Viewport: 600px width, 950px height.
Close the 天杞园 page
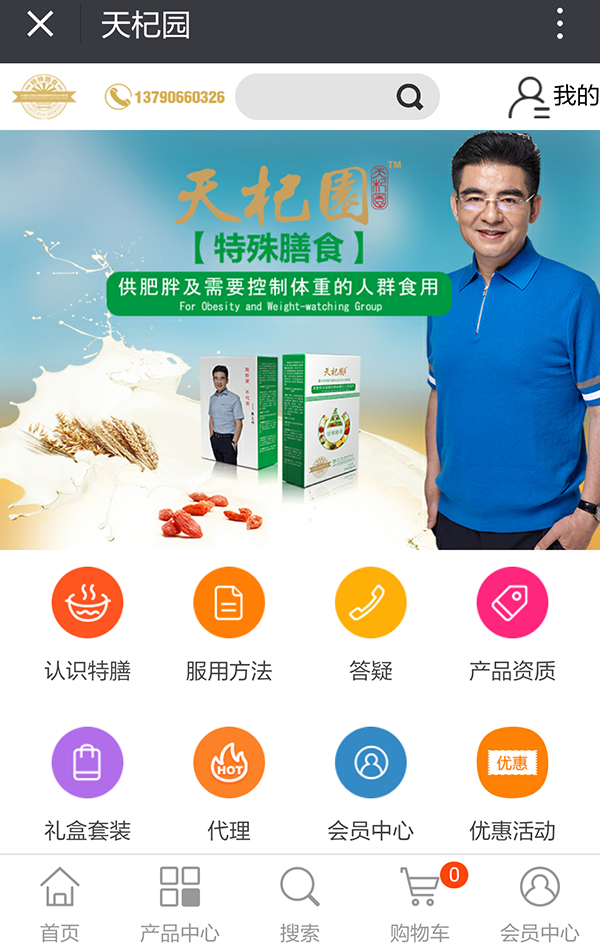coord(40,24)
